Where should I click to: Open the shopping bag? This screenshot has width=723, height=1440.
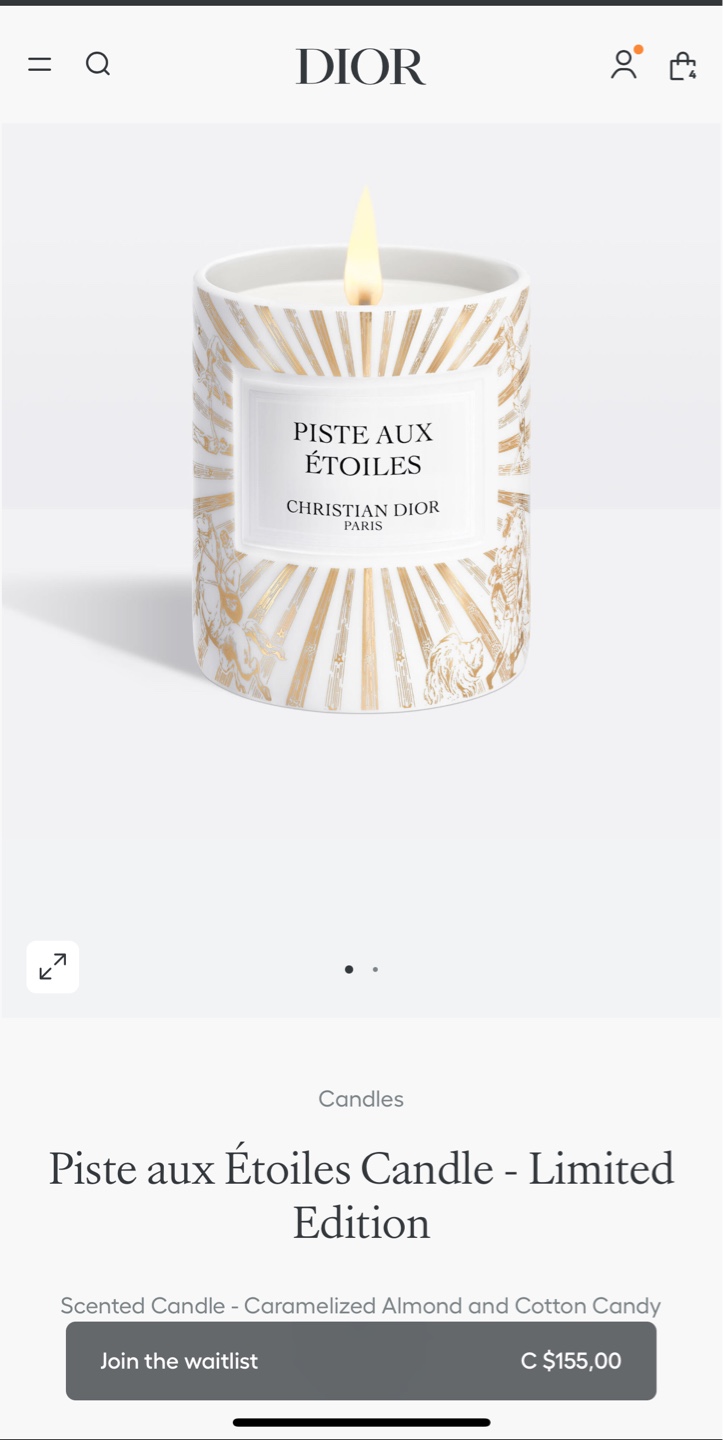point(683,66)
